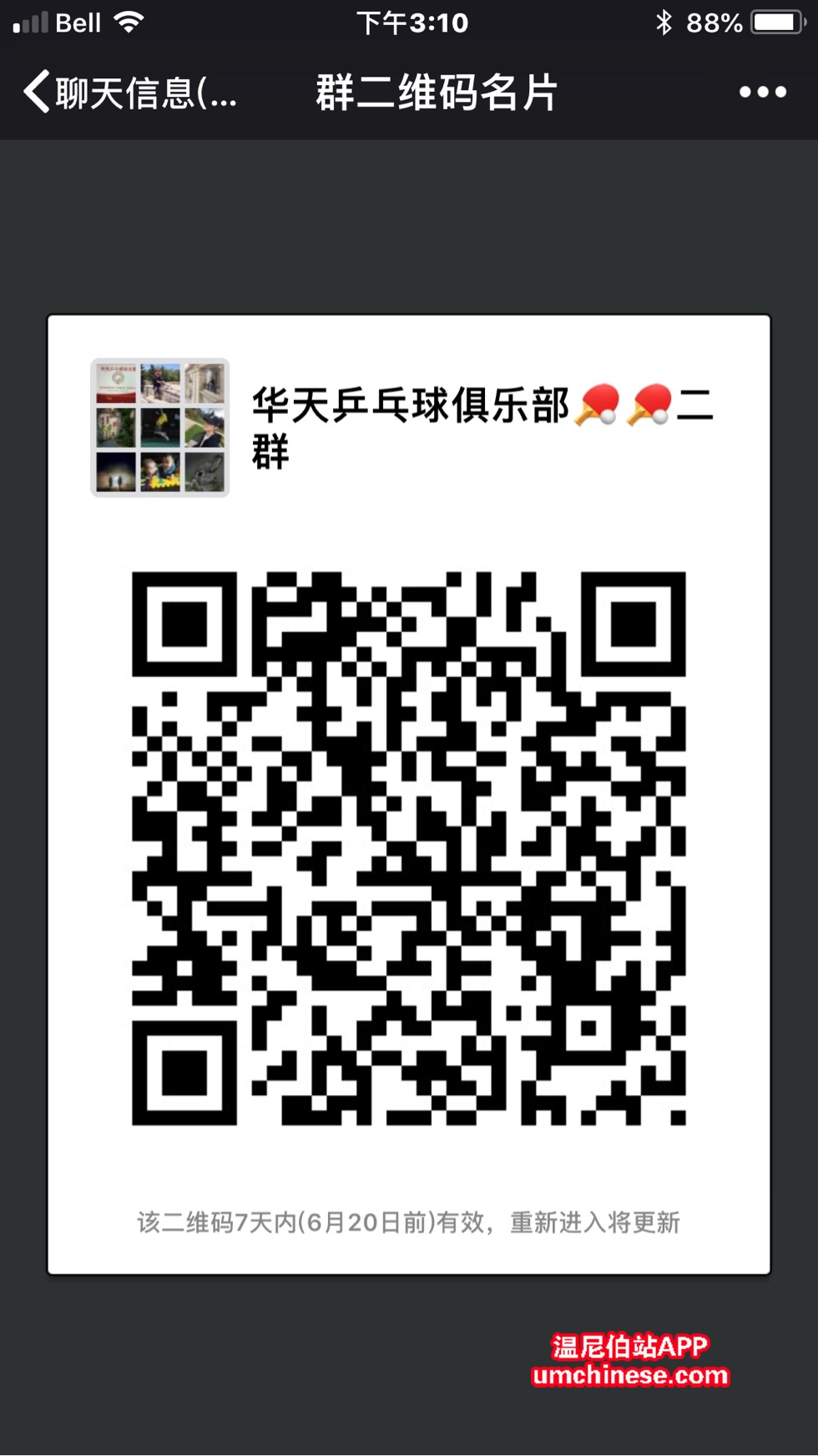Image resolution: width=818 pixels, height=1456 pixels.
Task: Open the three-dot overflow menu
Action: pos(762,92)
